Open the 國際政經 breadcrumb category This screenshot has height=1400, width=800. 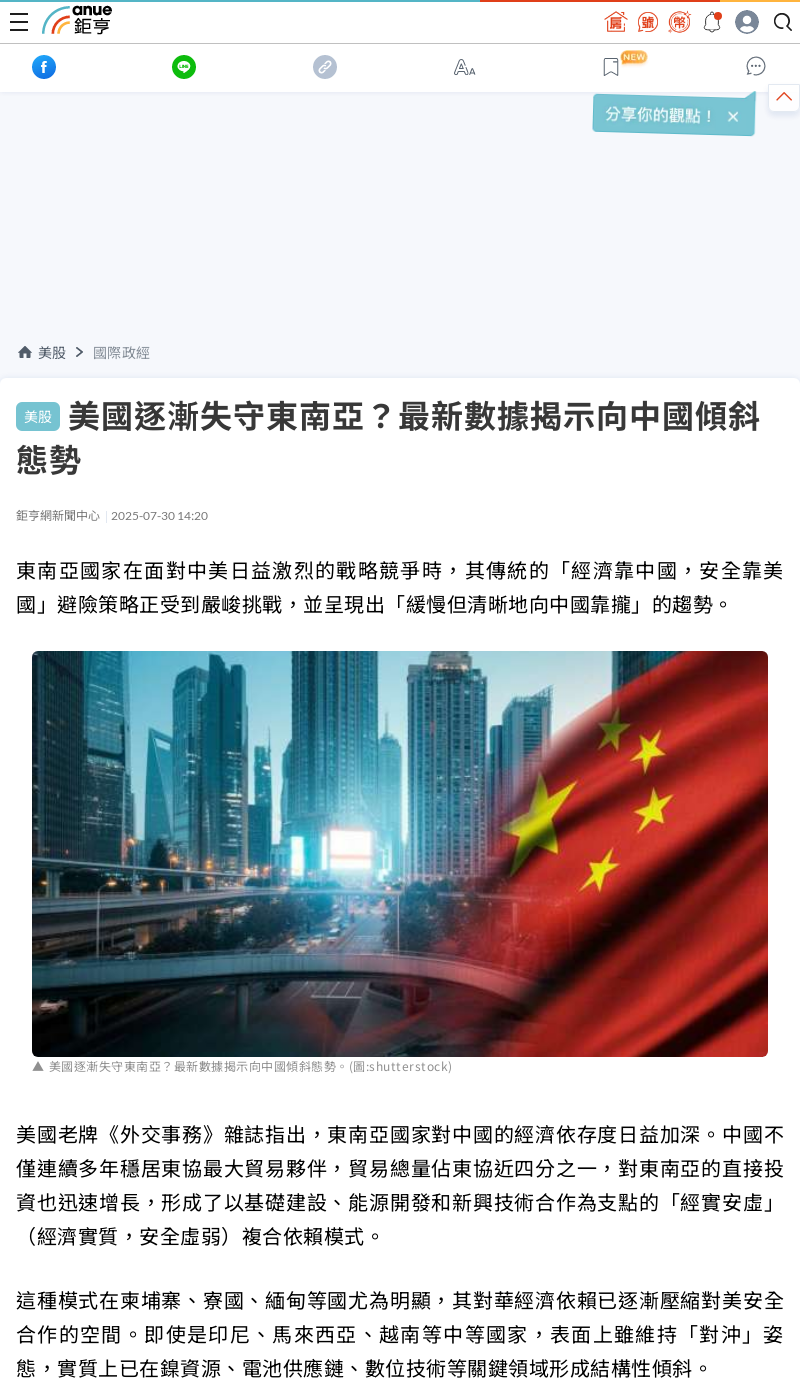(121, 352)
